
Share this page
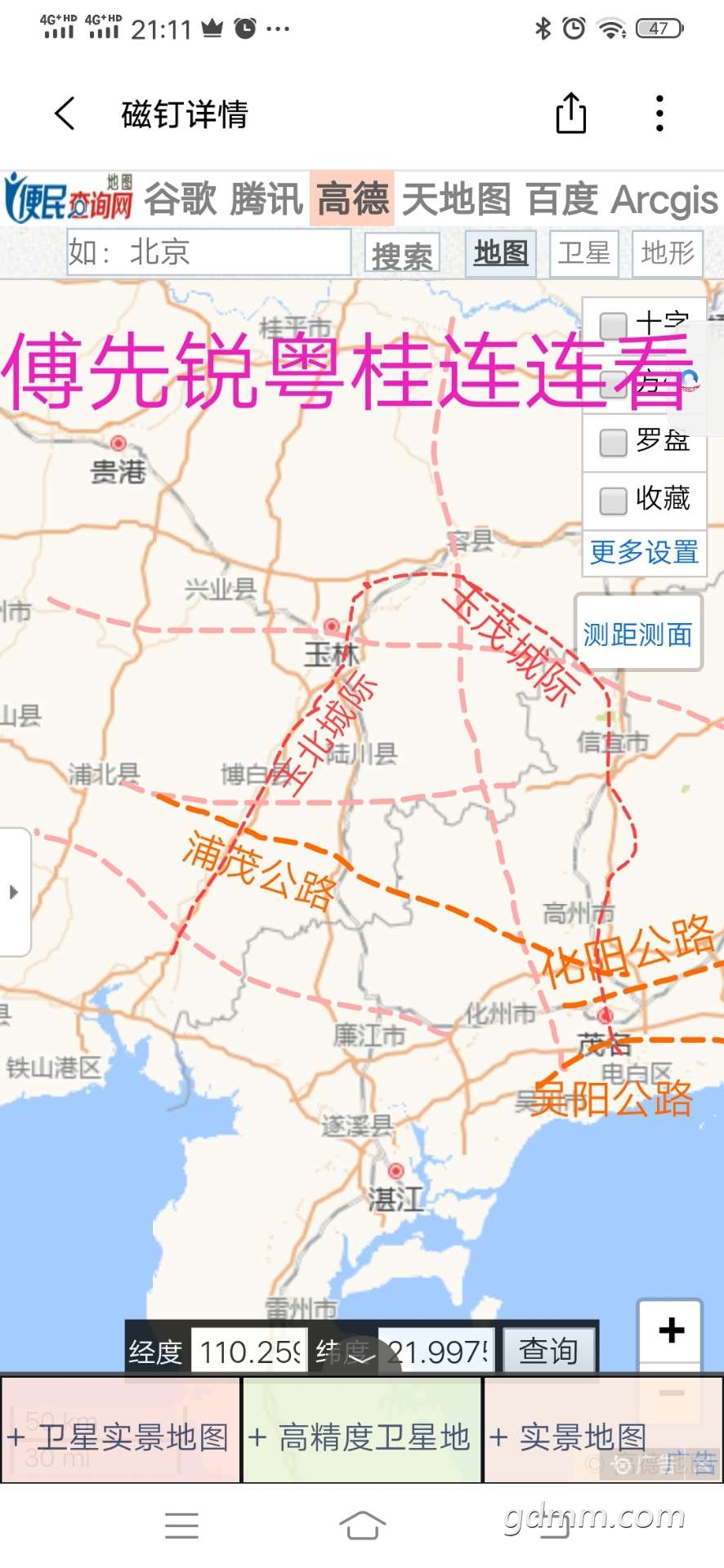[x=570, y=113]
